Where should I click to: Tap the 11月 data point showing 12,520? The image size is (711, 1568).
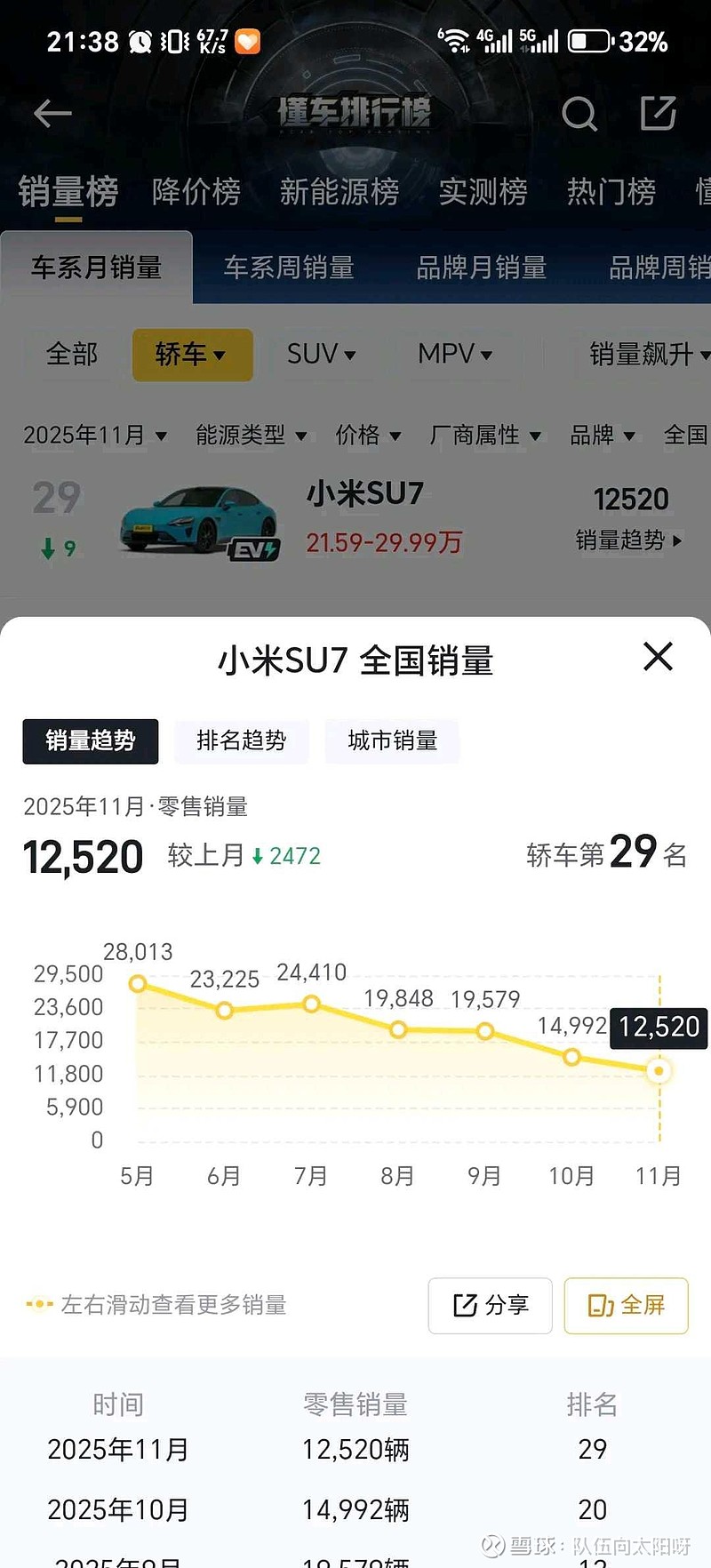pyautogui.click(x=658, y=1071)
